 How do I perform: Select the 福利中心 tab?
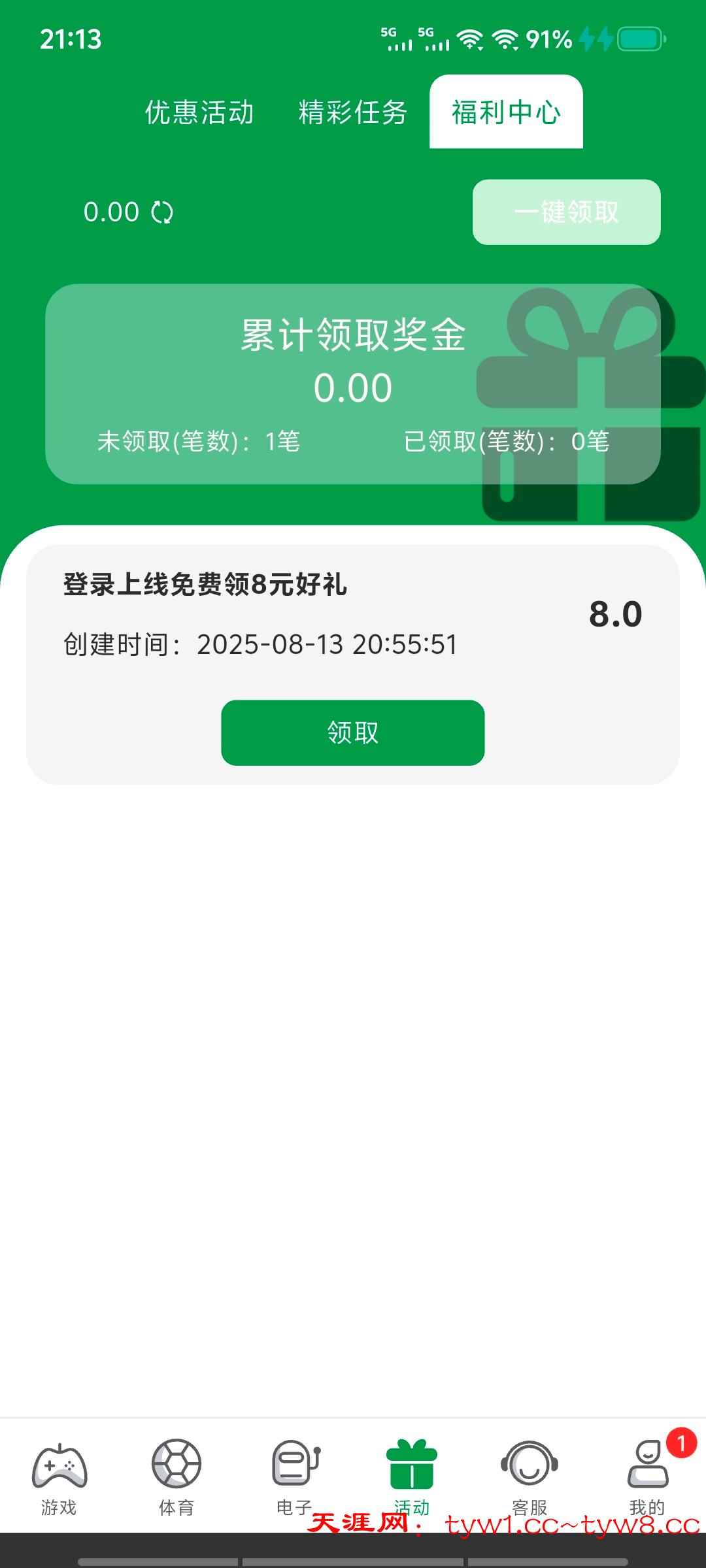506,112
